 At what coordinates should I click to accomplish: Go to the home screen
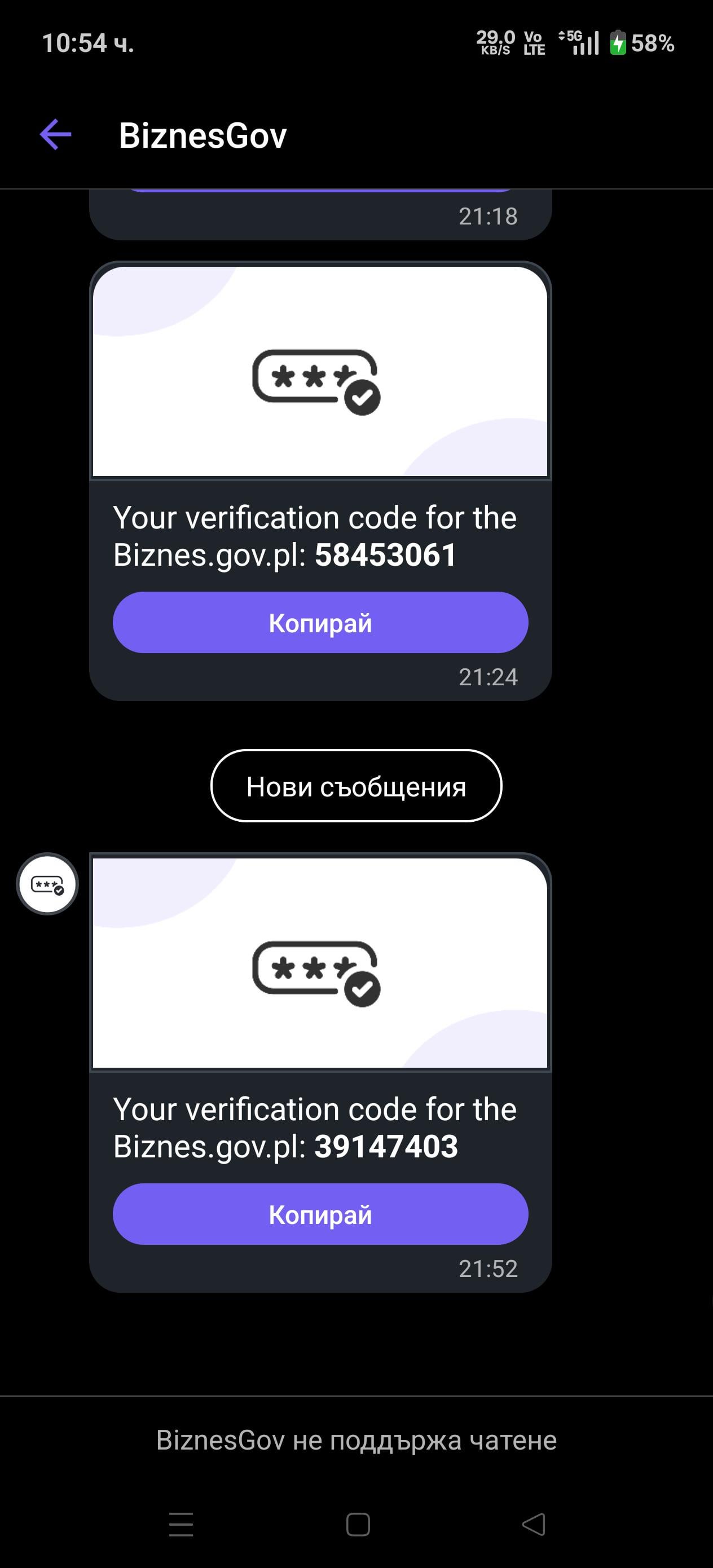(x=358, y=1525)
